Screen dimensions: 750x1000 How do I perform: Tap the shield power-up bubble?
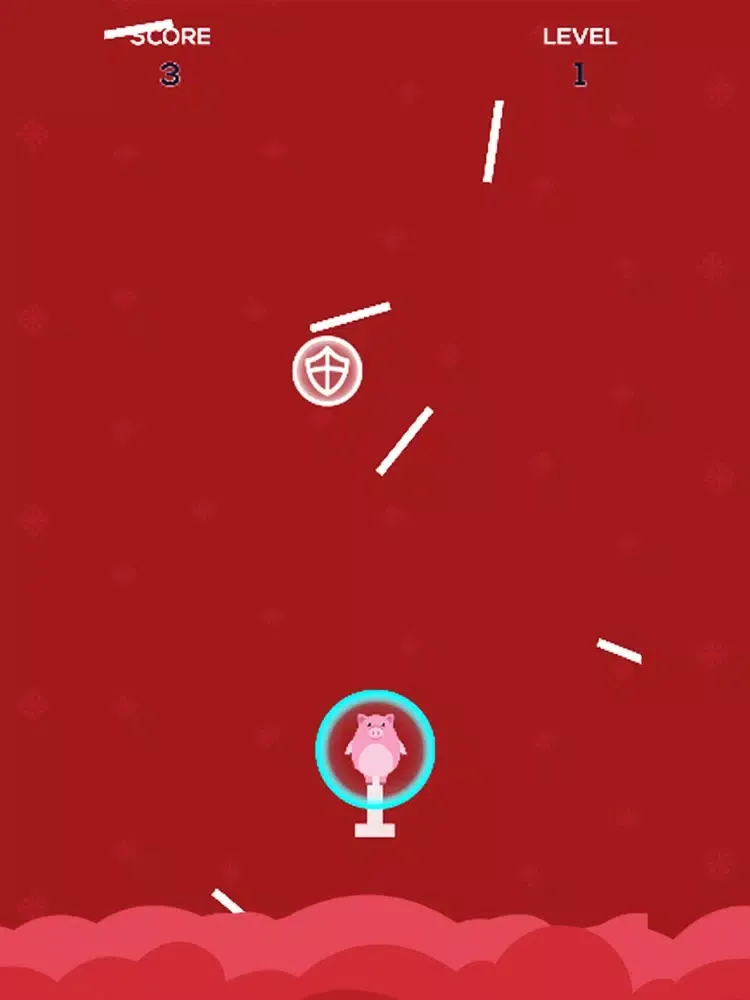(327, 371)
